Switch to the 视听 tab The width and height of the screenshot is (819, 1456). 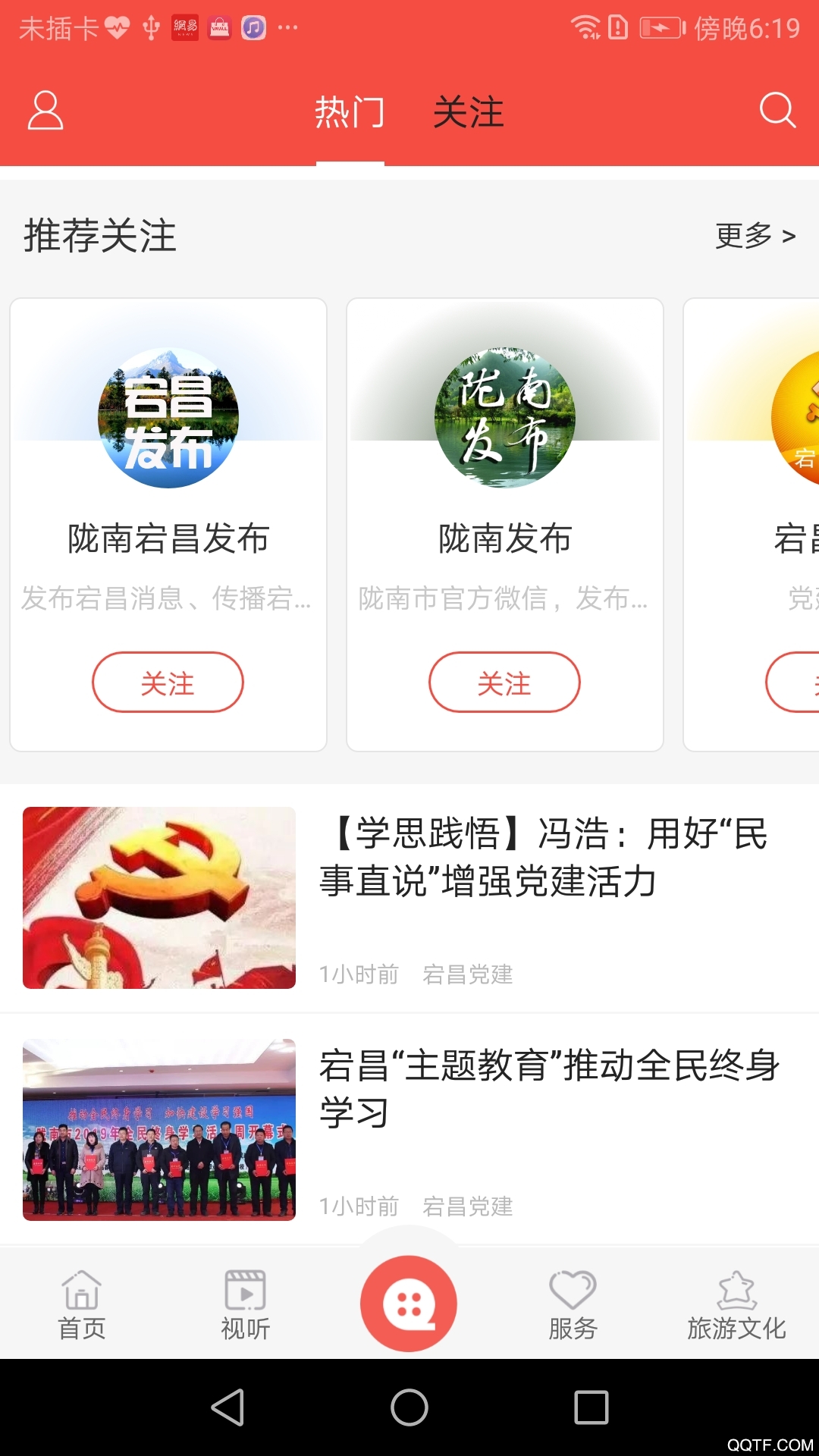point(246,1304)
